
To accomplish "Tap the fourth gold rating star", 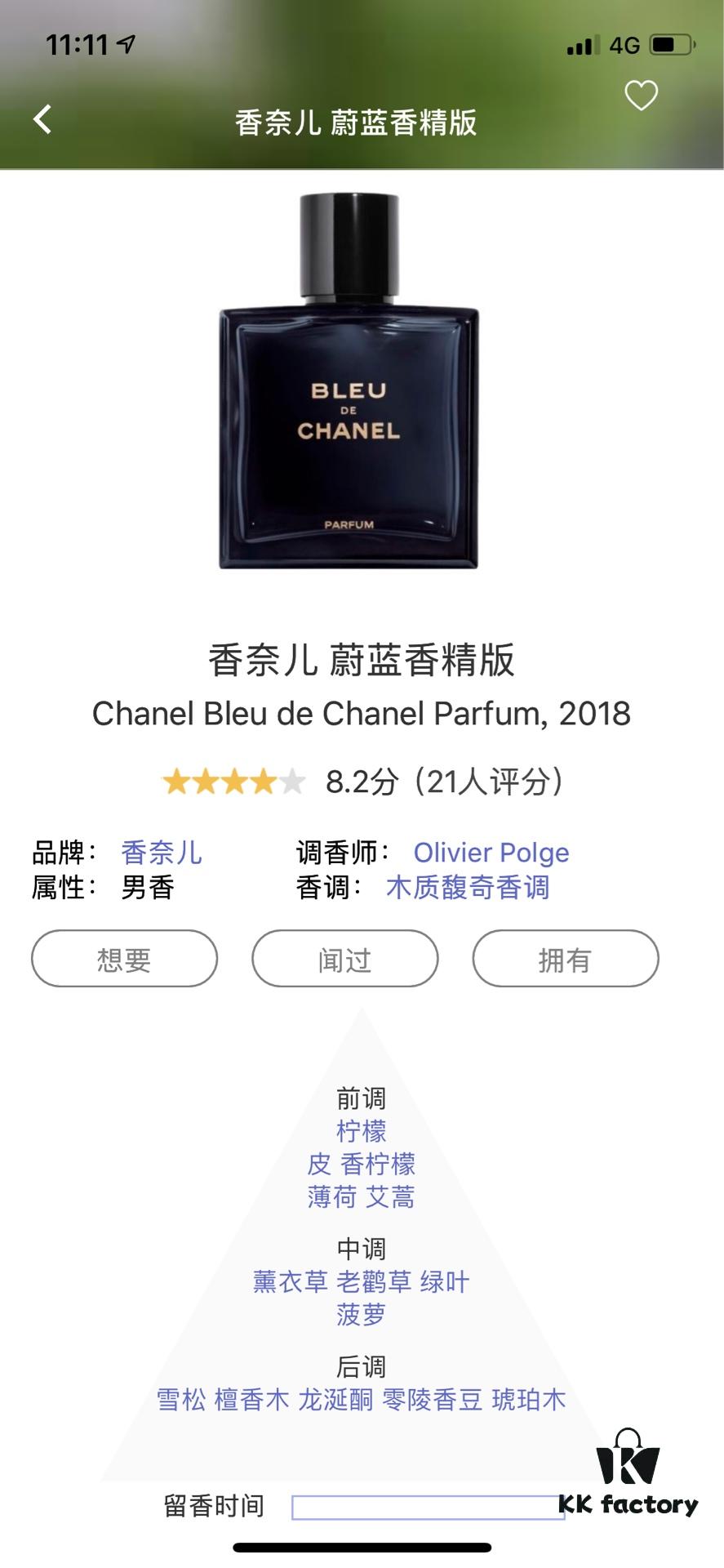I will click(x=263, y=782).
